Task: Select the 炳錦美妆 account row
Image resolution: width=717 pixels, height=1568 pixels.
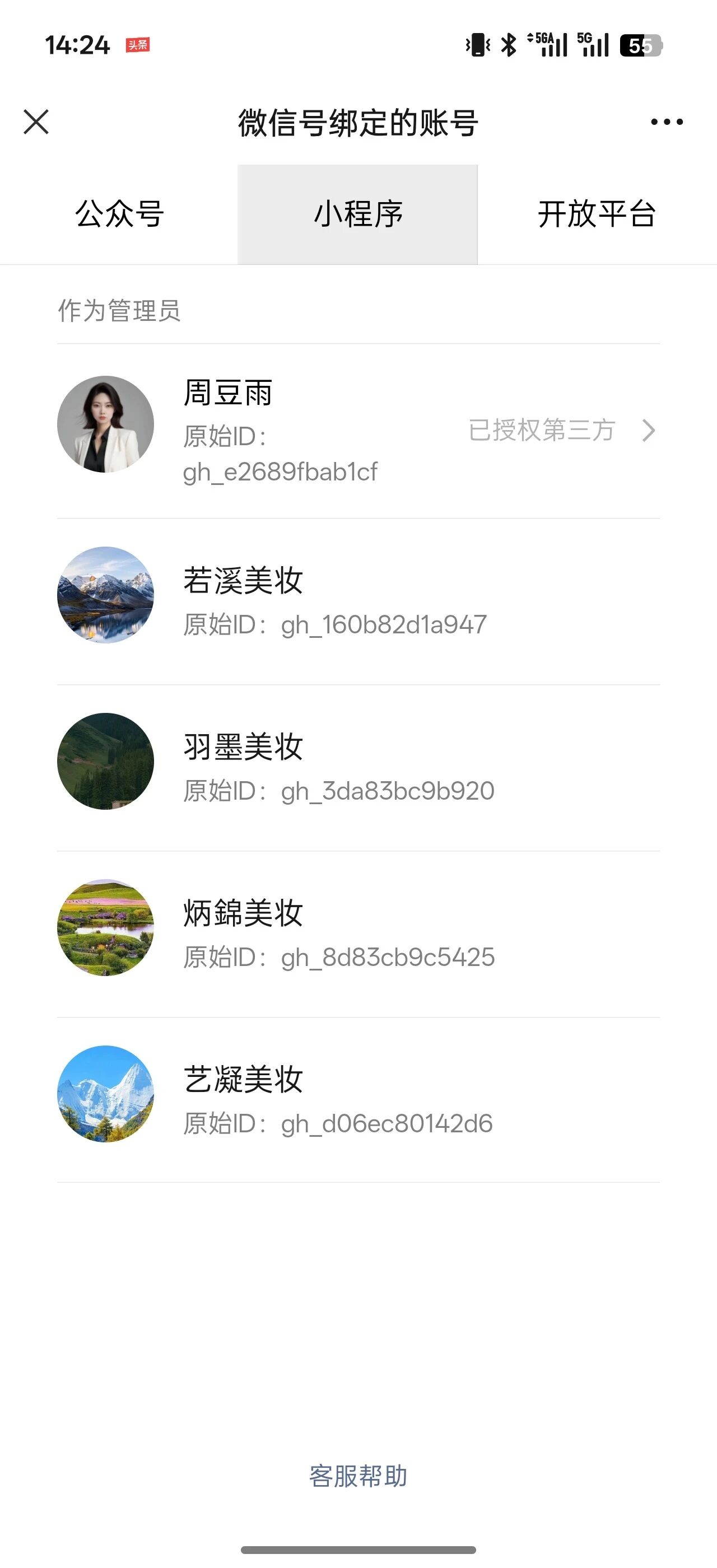Action: pyautogui.click(x=358, y=933)
